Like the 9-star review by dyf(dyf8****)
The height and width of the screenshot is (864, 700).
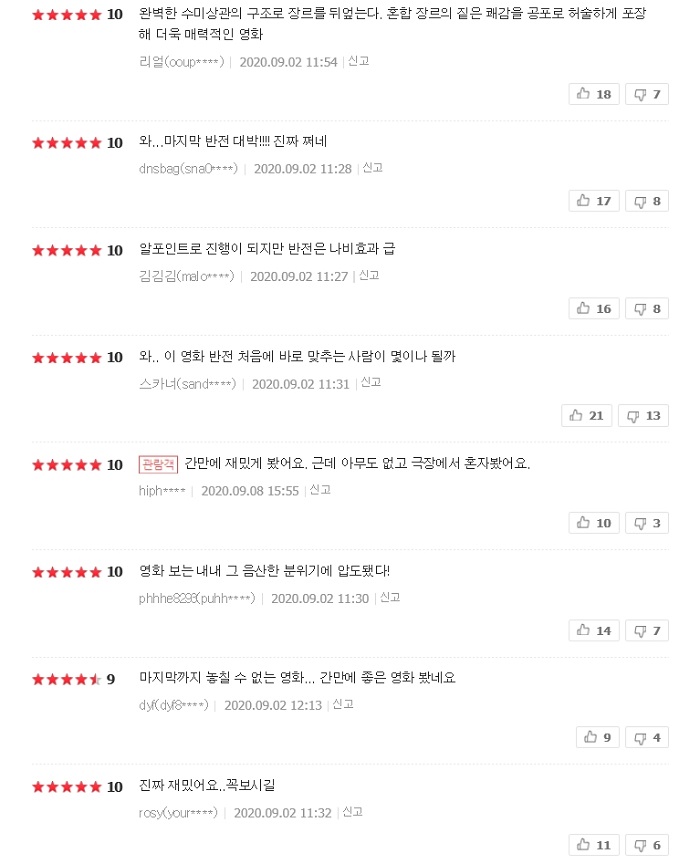[x=597, y=737]
